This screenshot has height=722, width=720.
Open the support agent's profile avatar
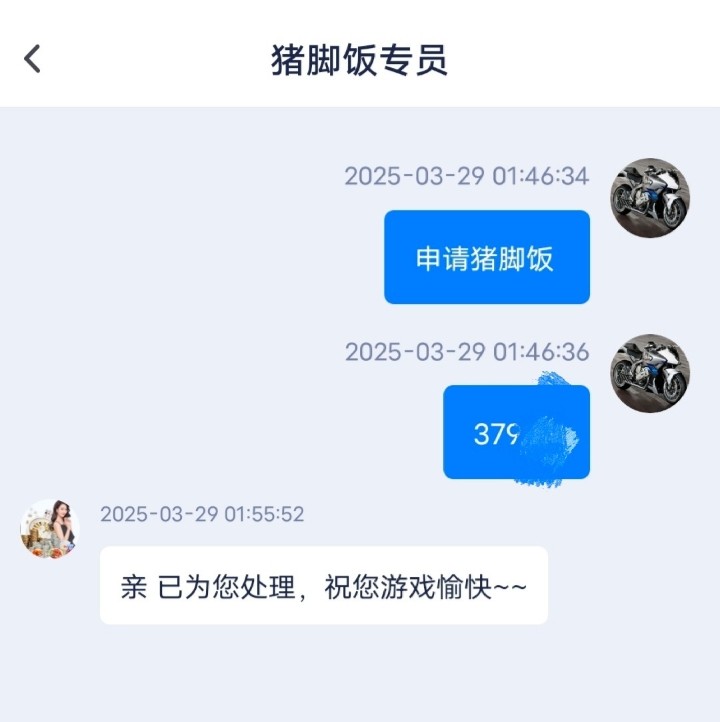click(49, 529)
